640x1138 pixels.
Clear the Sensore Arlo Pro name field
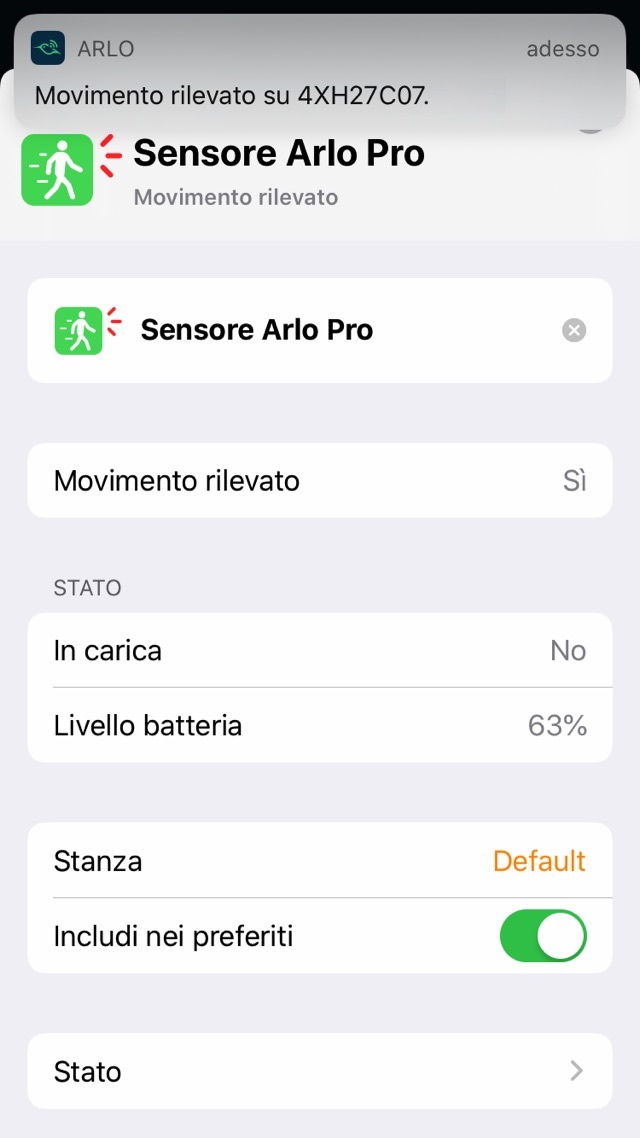tap(574, 330)
